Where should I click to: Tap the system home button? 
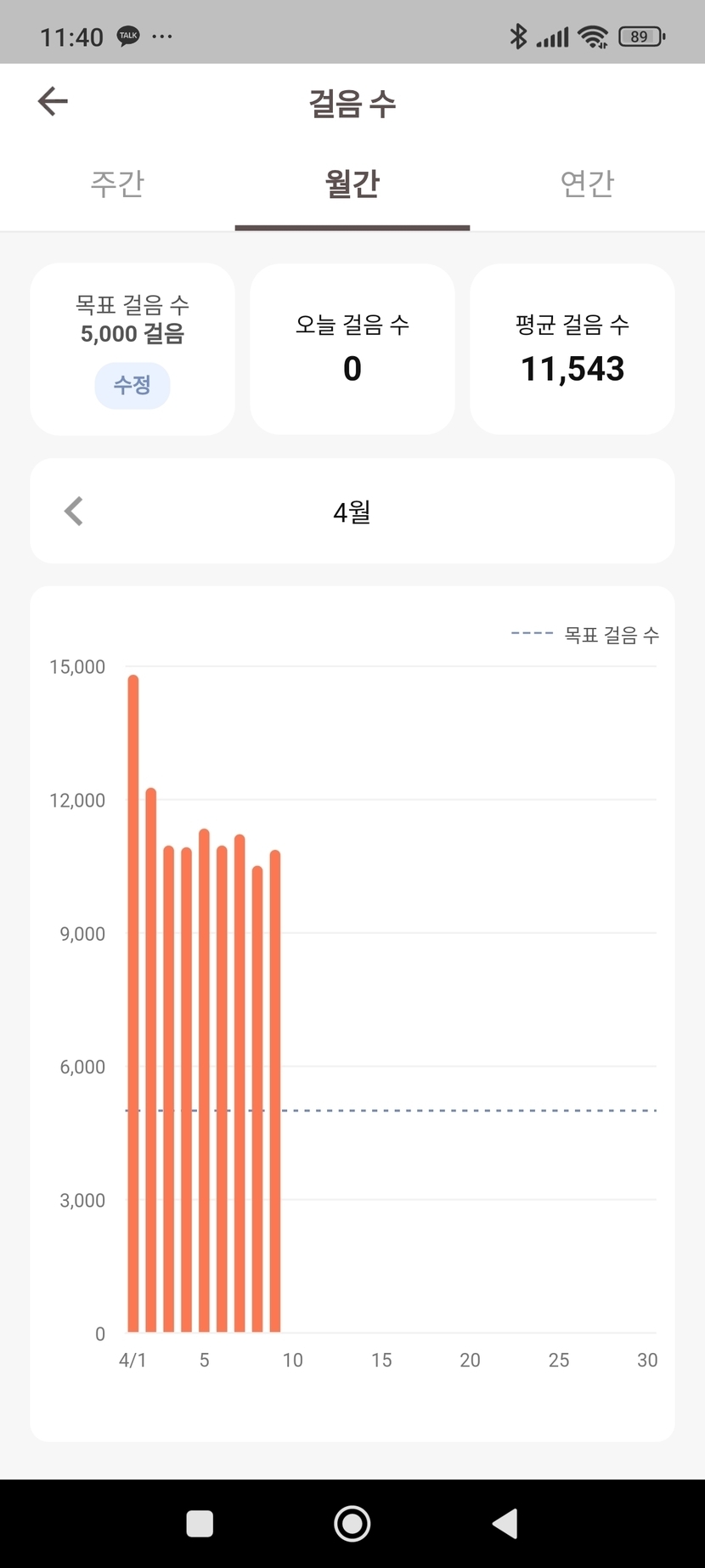[x=352, y=1524]
